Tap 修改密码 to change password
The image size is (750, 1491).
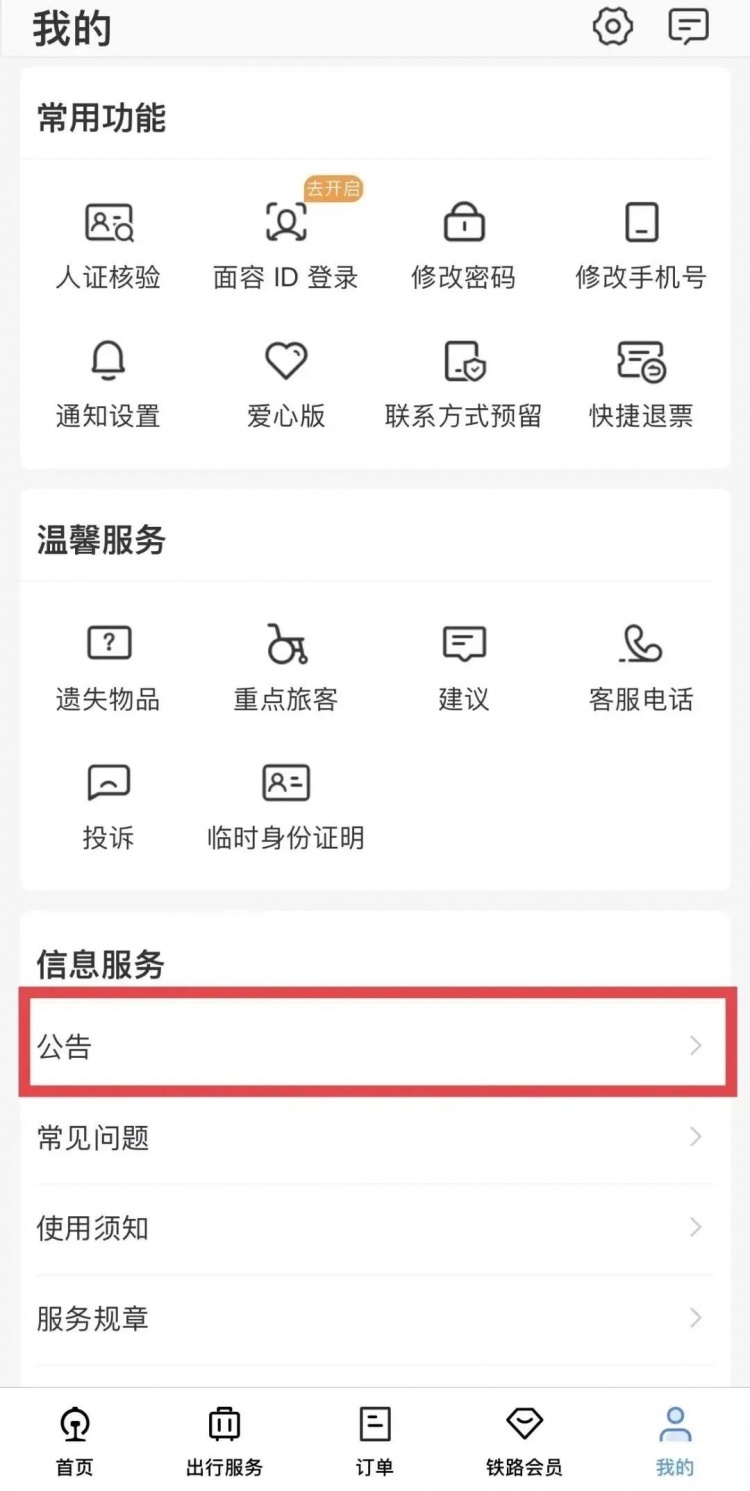click(463, 245)
